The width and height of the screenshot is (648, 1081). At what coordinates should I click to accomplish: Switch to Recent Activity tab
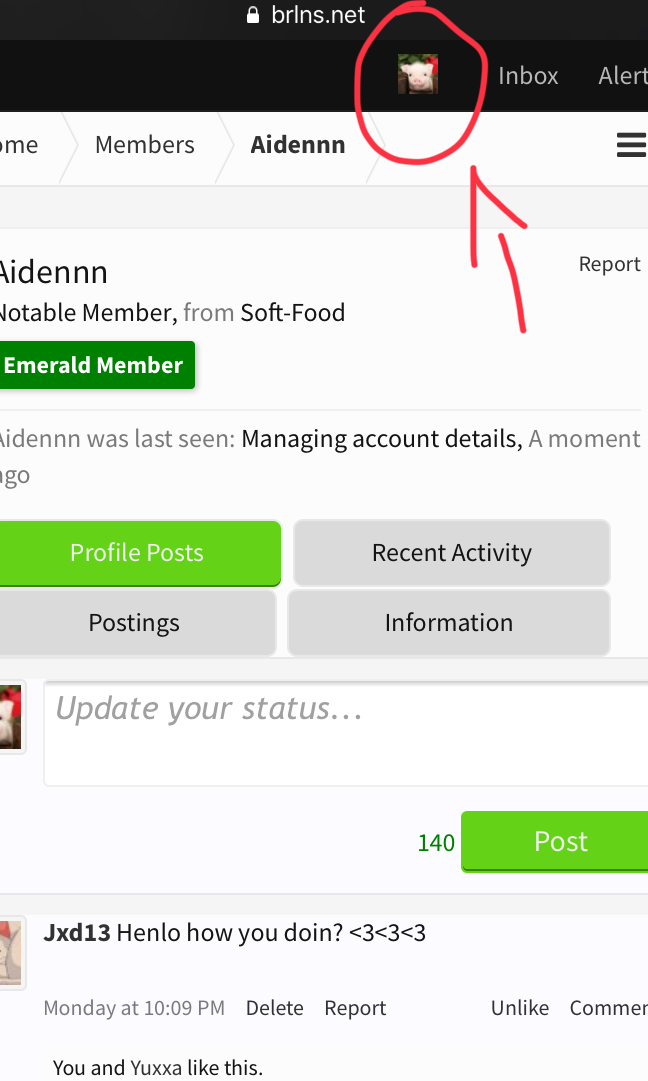pyautogui.click(x=452, y=552)
